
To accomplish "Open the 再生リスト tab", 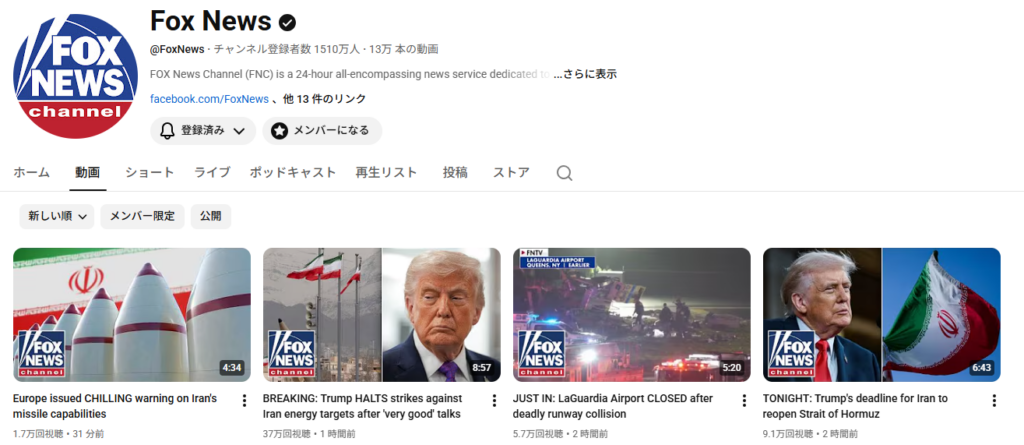I will click(386, 172).
